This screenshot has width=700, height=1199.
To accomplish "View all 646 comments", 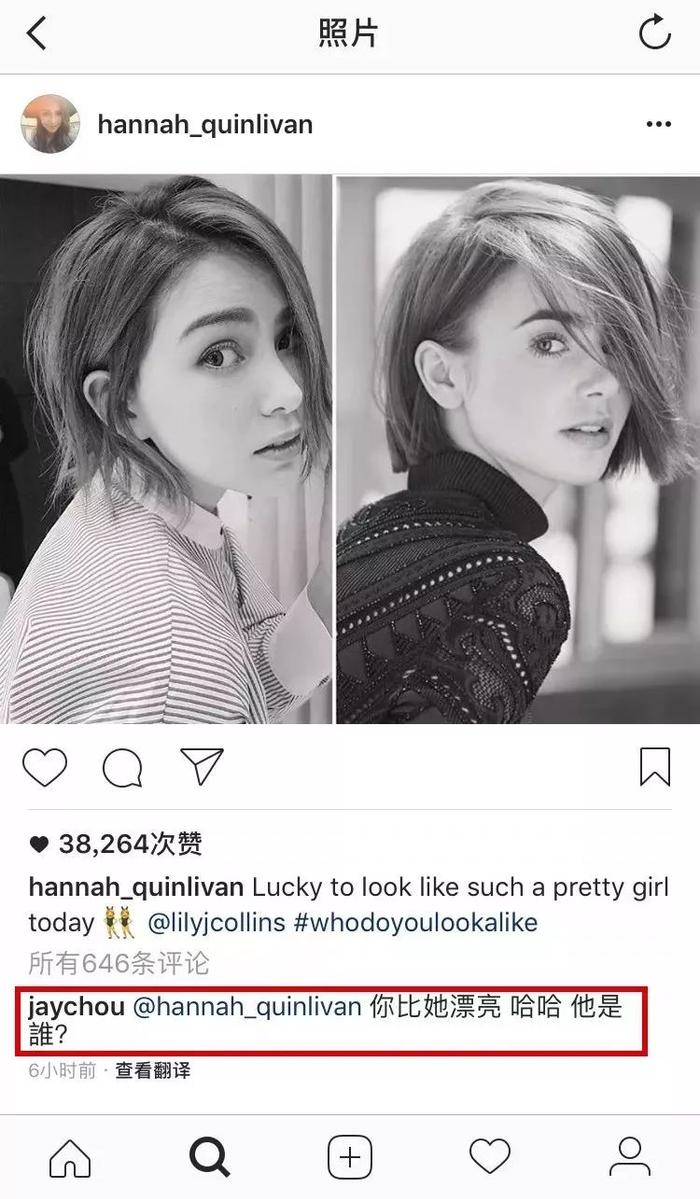I will pyautogui.click(x=119, y=963).
